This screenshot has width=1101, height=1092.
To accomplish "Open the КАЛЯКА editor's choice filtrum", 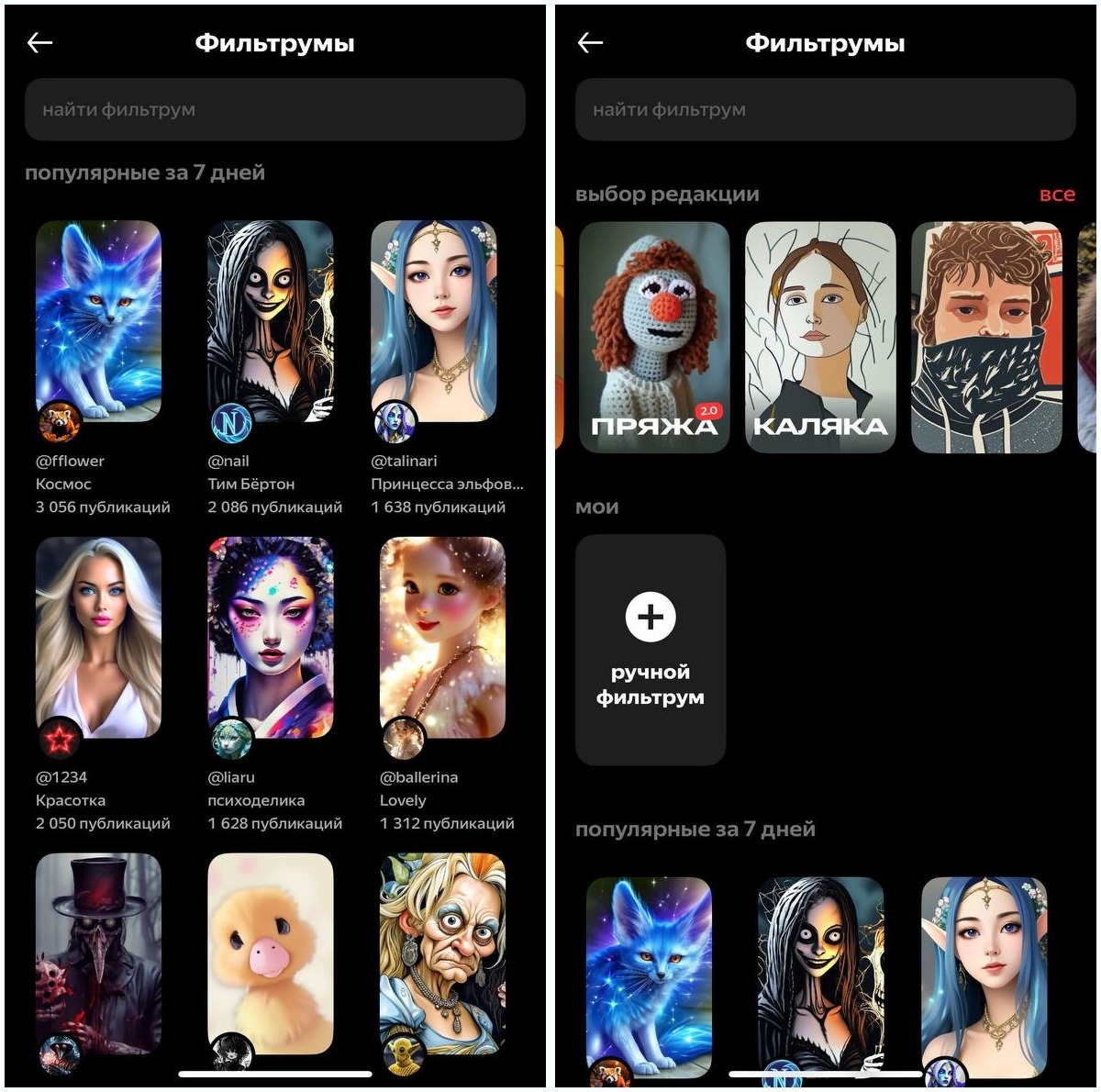I will pos(819,337).
